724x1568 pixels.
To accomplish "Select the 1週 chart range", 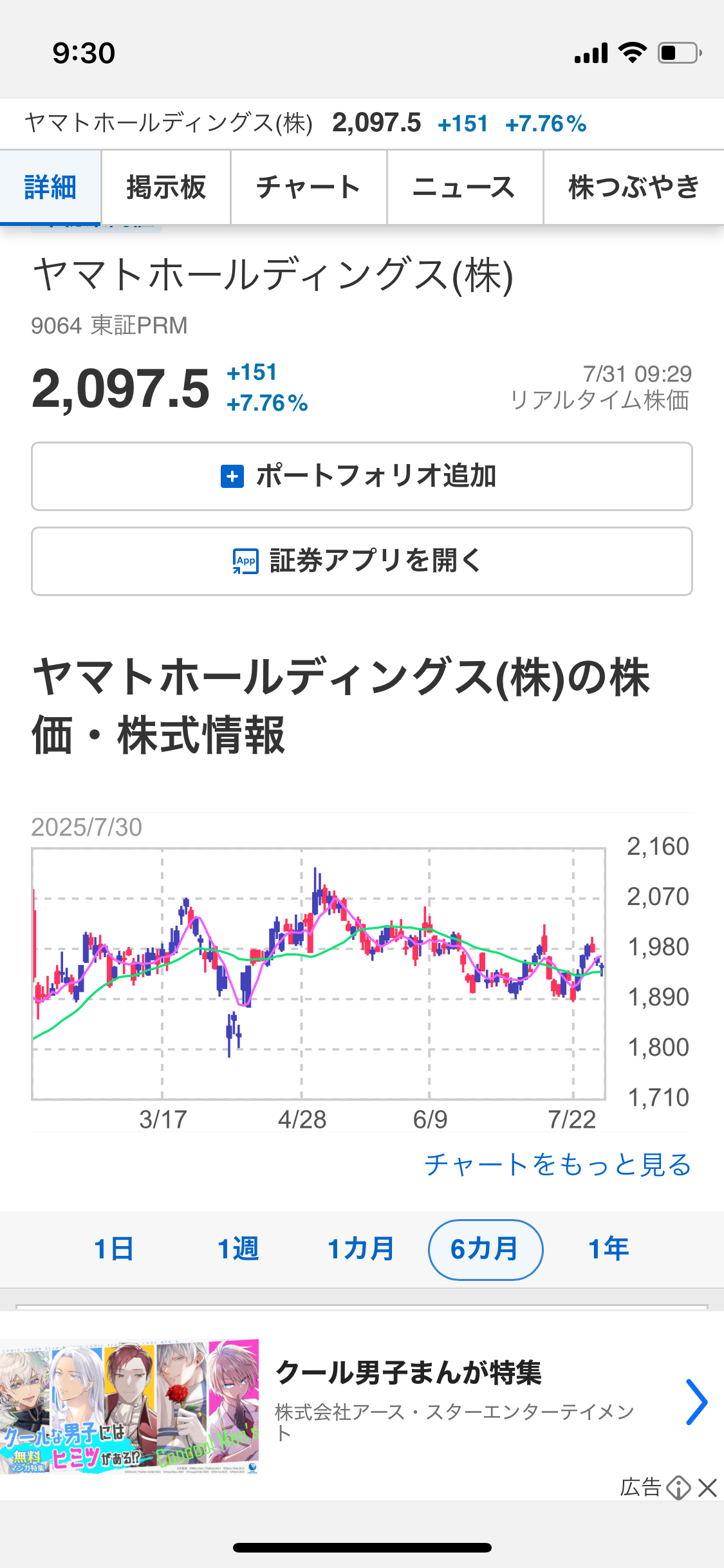I will [238, 1249].
